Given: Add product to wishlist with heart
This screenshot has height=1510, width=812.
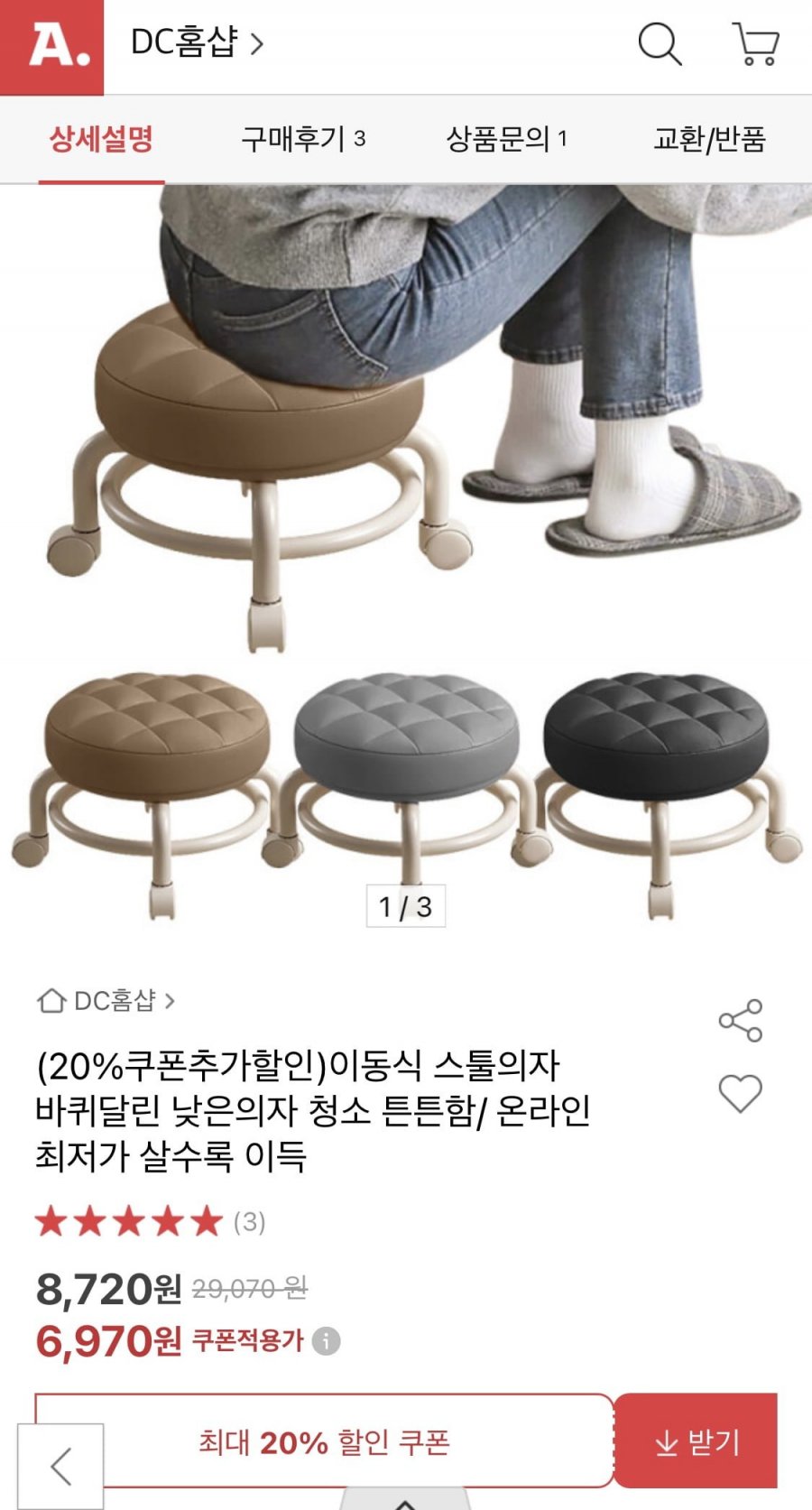Looking at the screenshot, I should click(740, 1094).
